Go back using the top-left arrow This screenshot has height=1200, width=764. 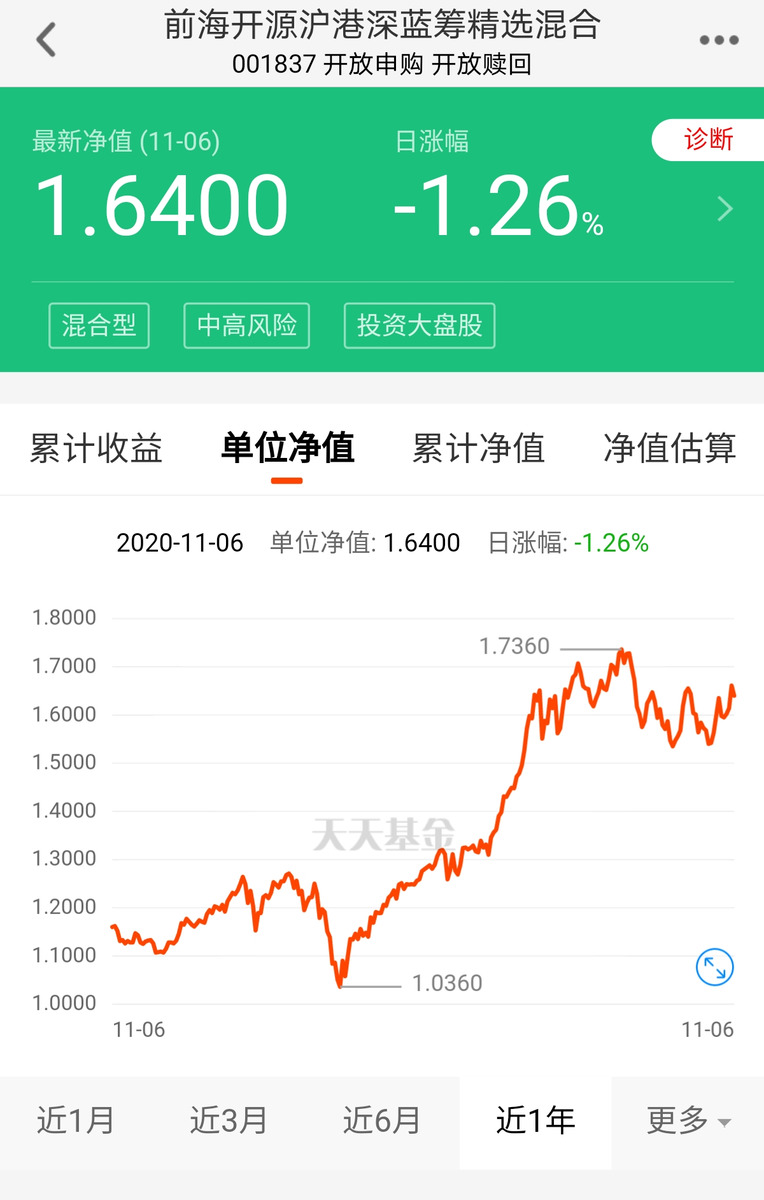tap(46, 40)
